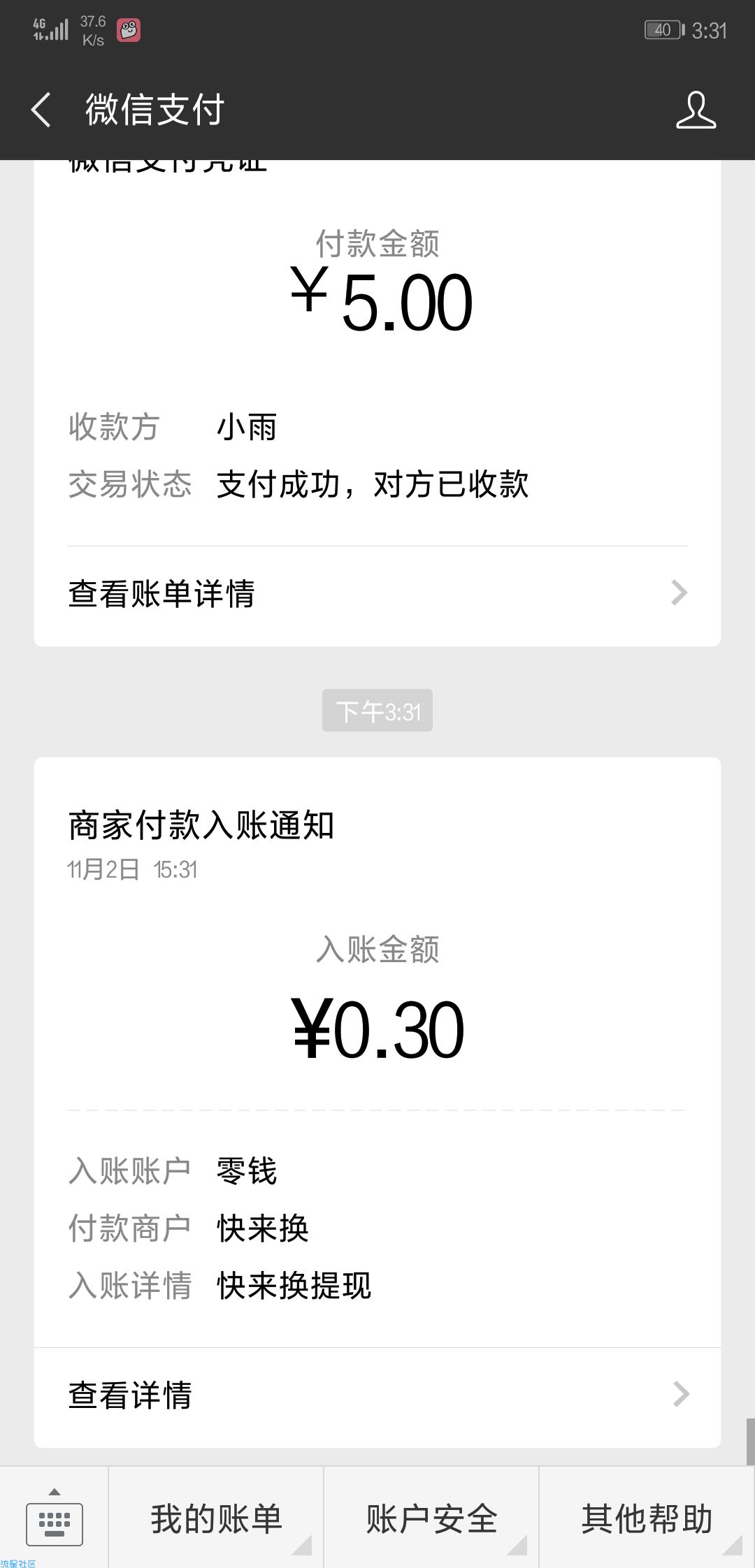Open 查看账单详情 for the ¥5.00 payment
This screenshot has height=1568, width=755.
coord(377,594)
